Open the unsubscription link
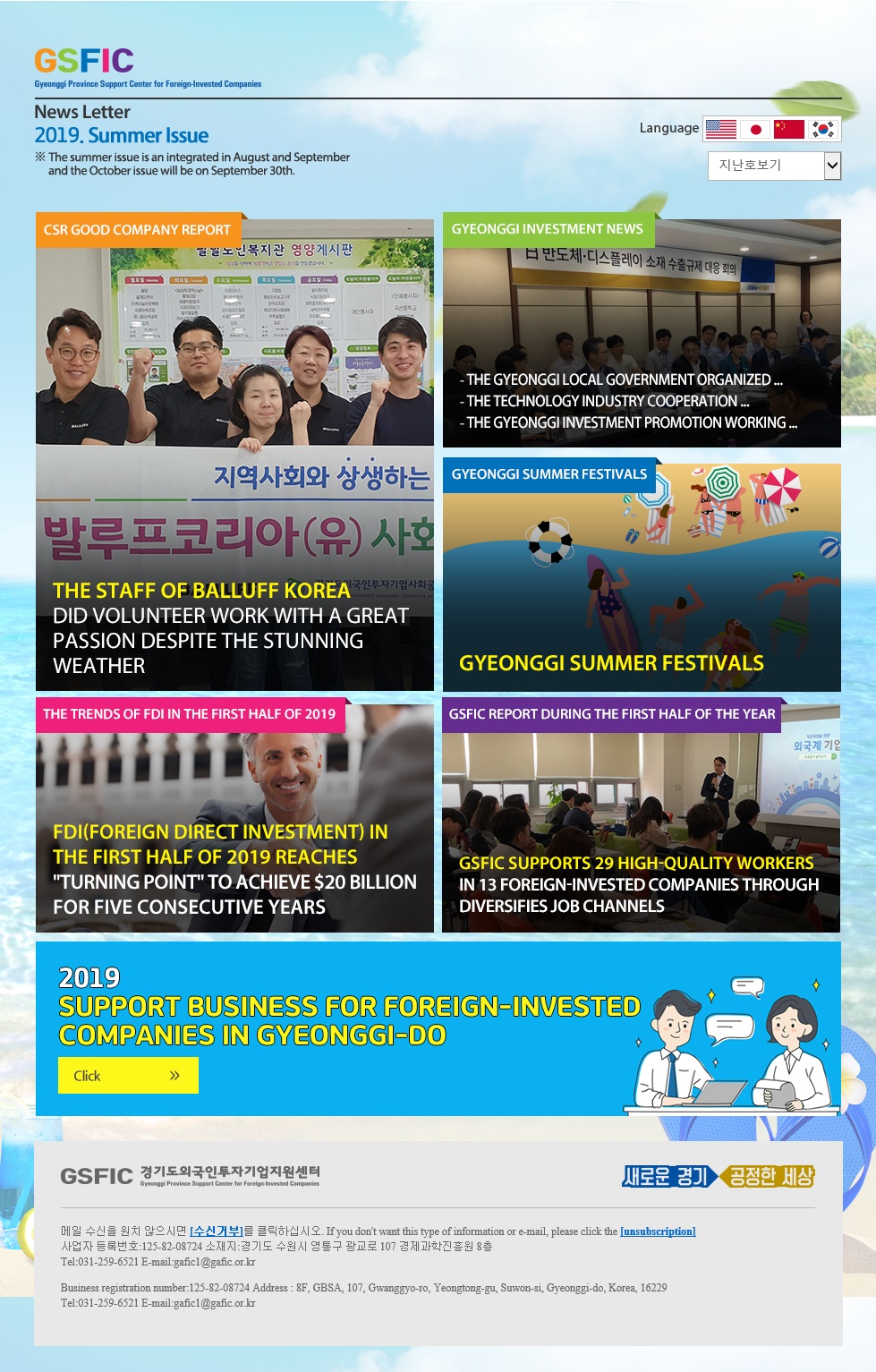Viewport: 876px width, 1372px height. click(x=658, y=1231)
